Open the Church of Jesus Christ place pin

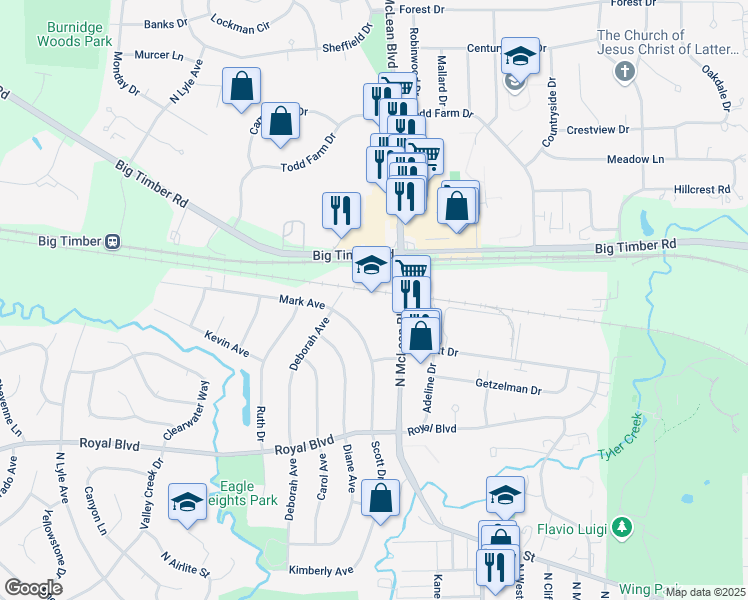pos(624,72)
